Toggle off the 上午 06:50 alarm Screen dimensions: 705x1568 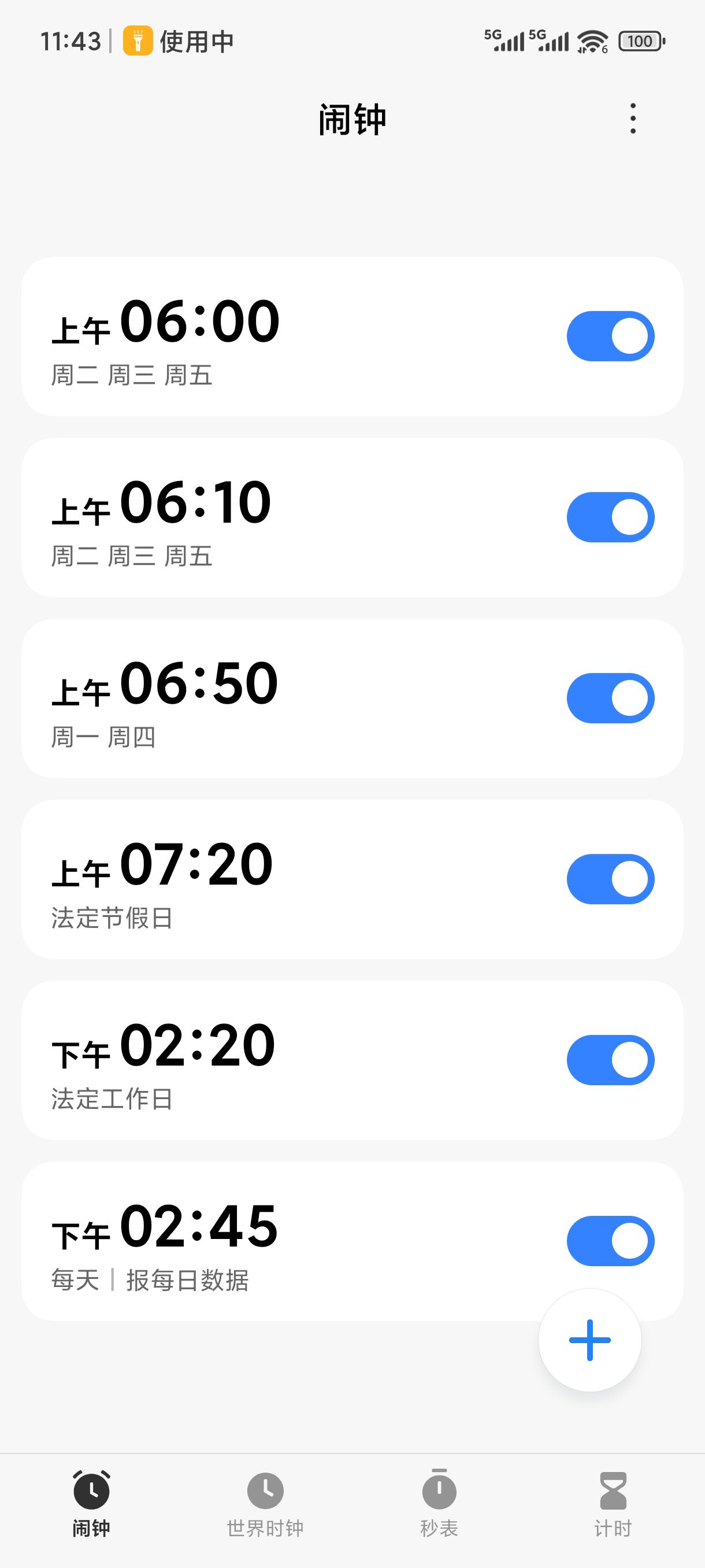pyautogui.click(x=610, y=698)
